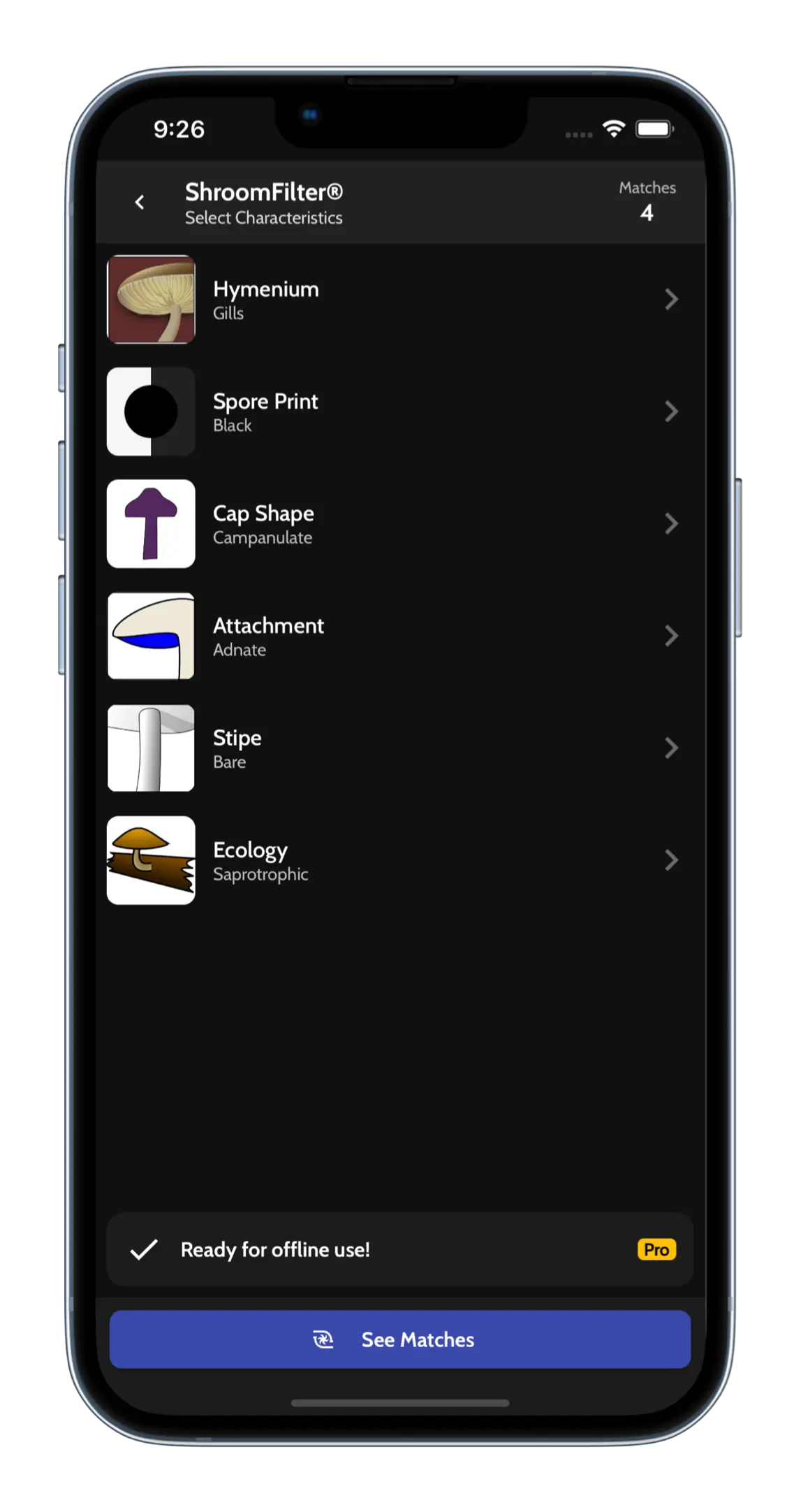Open Cap Shape options
Image resolution: width=801 pixels, height=1512 pixels.
point(399,524)
